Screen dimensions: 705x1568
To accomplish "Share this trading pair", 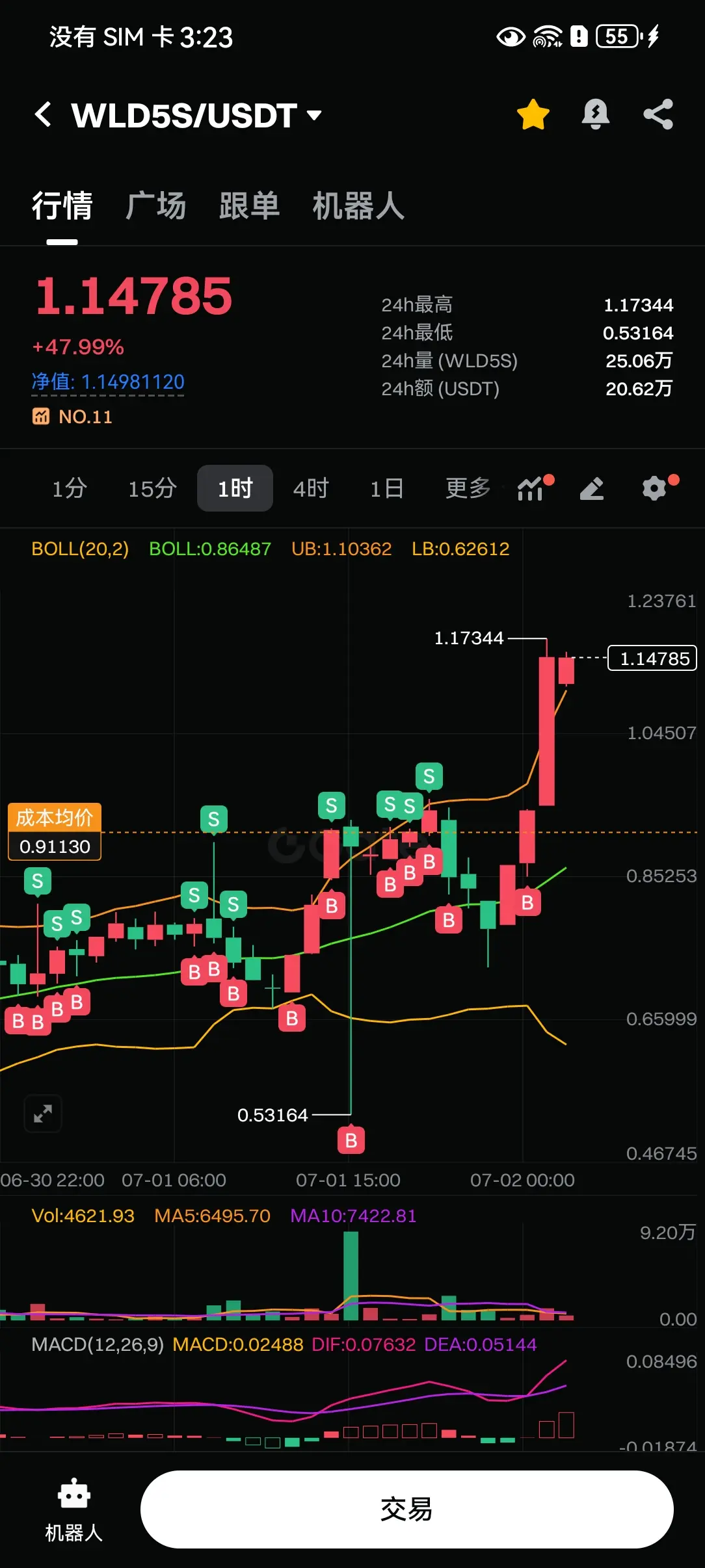I will (658, 114).
